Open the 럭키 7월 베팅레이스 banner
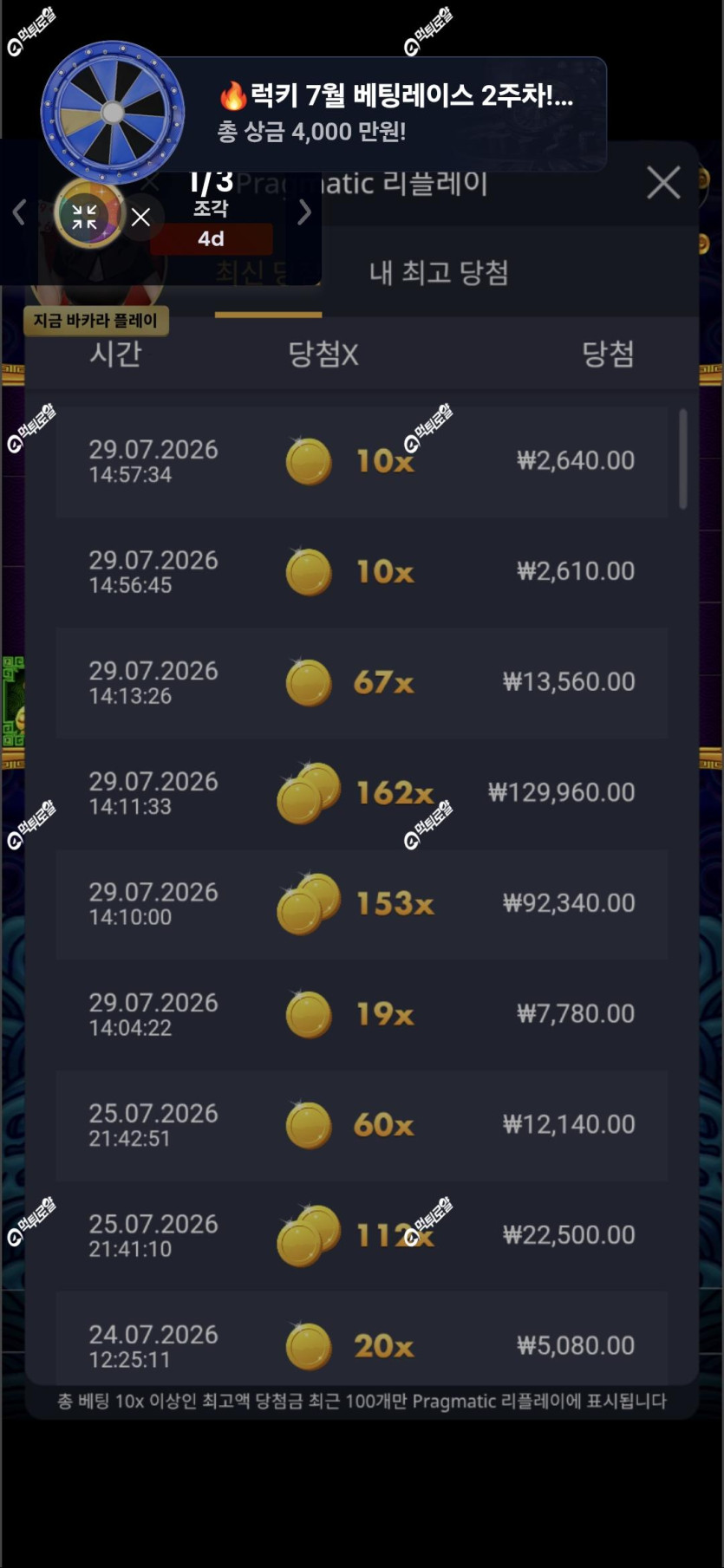The image size is (724, 1568). pos(324,113)
